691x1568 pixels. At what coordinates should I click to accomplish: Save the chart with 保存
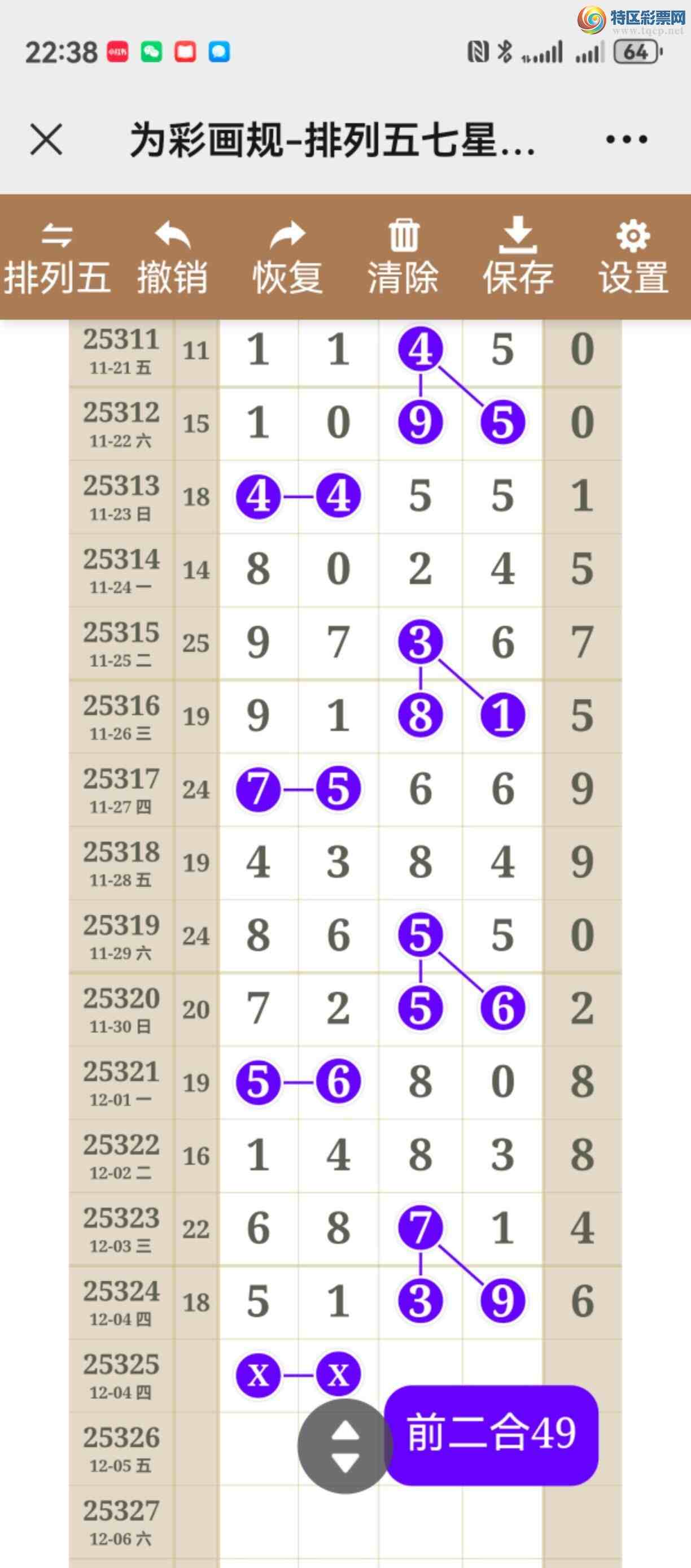click(518, 258)
